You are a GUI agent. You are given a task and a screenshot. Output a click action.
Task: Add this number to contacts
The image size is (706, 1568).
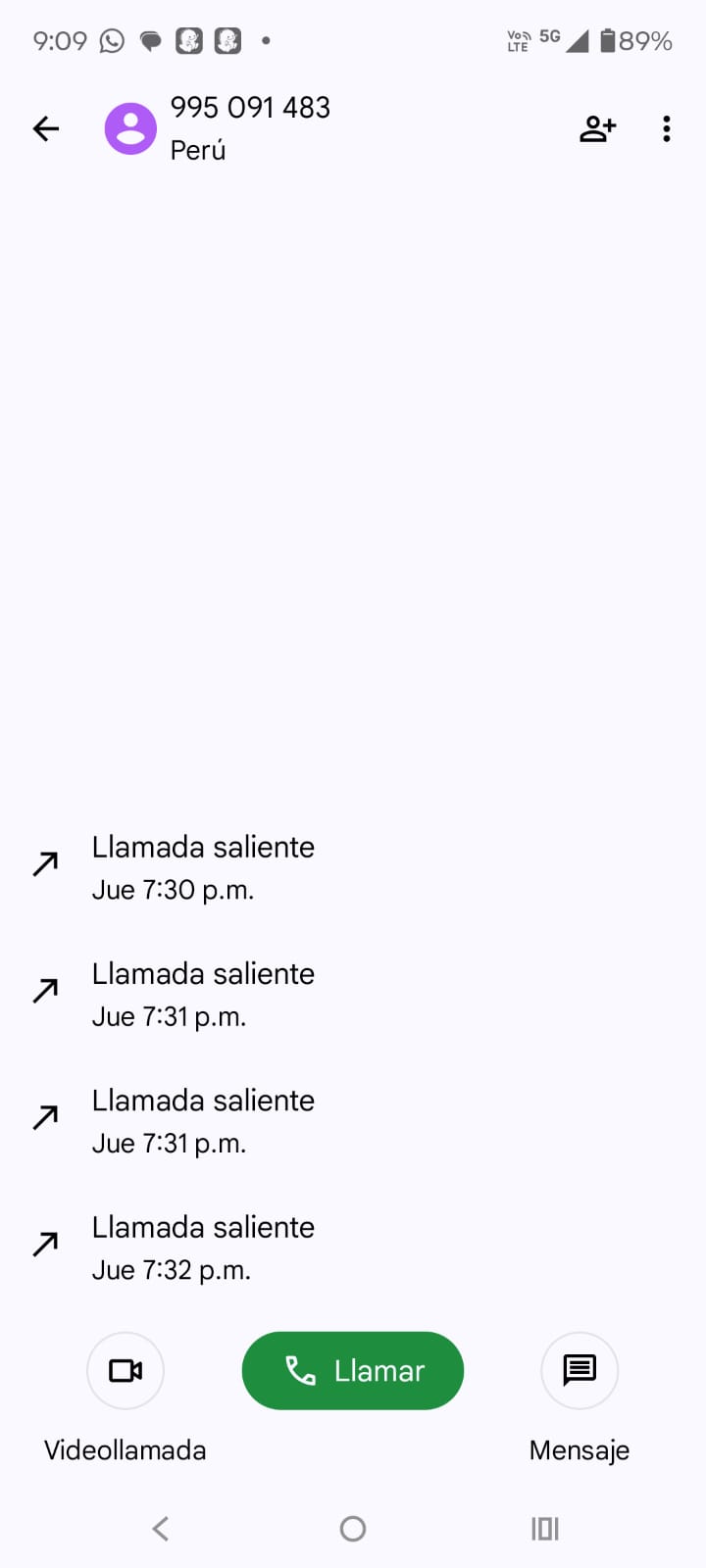pos(597,128)
